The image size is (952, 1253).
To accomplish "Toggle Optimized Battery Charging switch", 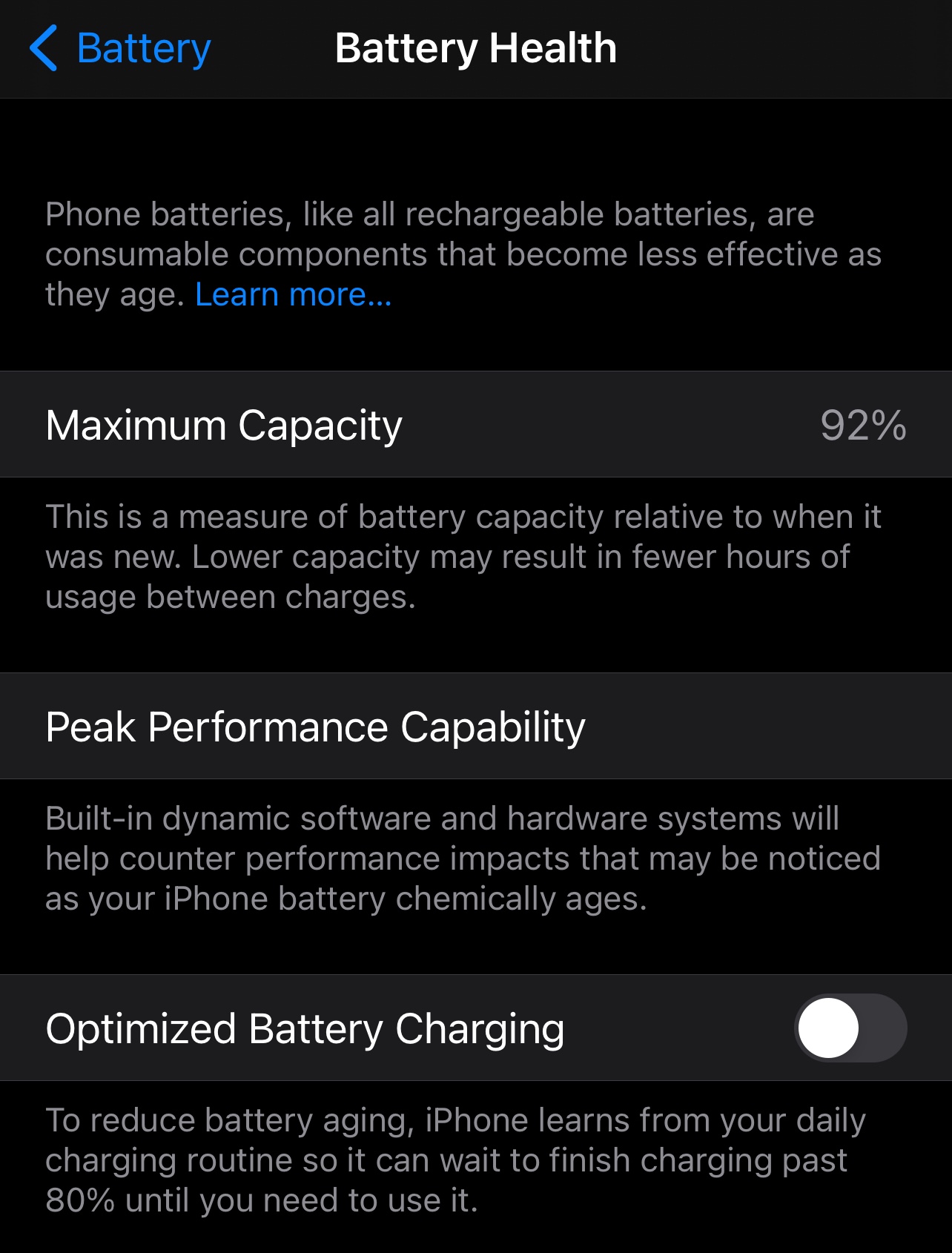I will [x=850, y=1028].
